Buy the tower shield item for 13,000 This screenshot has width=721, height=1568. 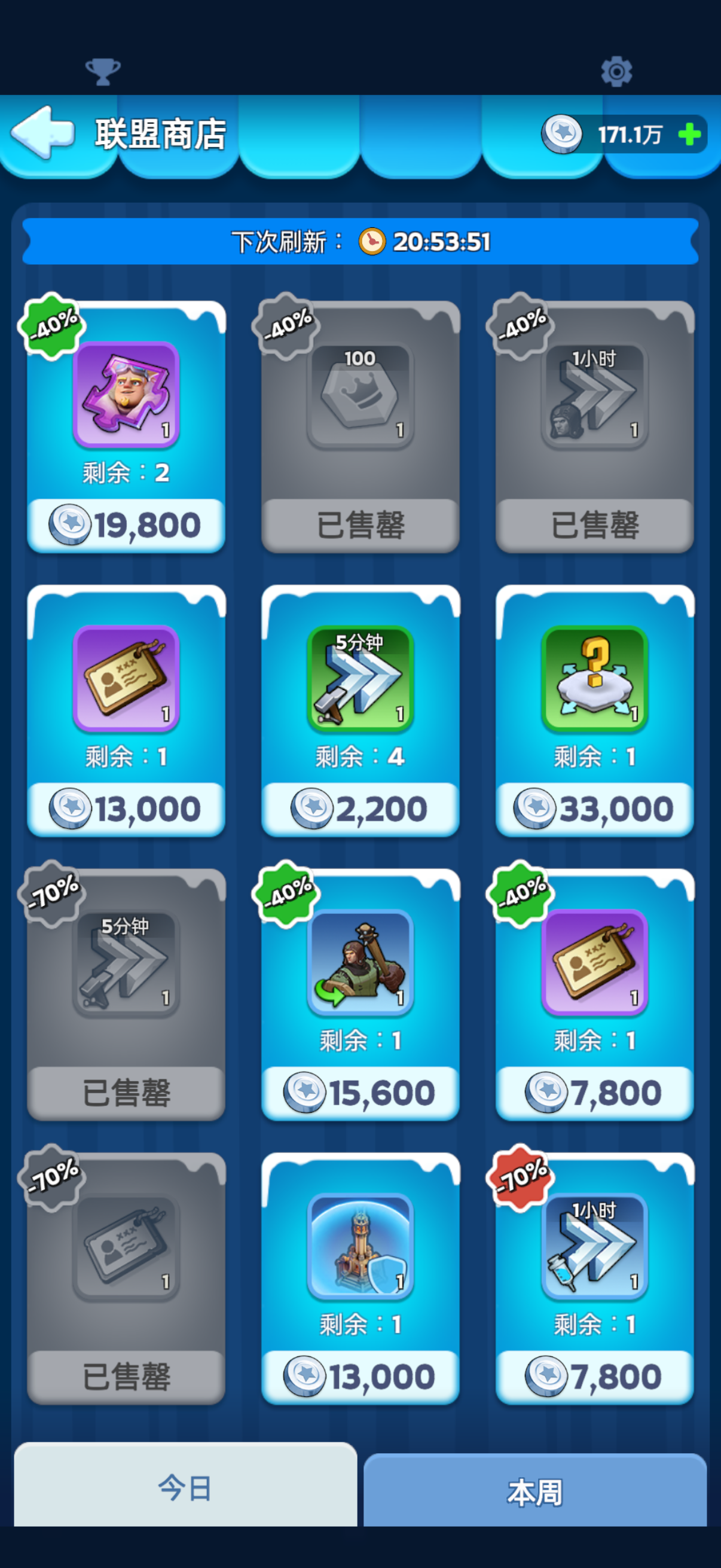tap(360, 1375)
